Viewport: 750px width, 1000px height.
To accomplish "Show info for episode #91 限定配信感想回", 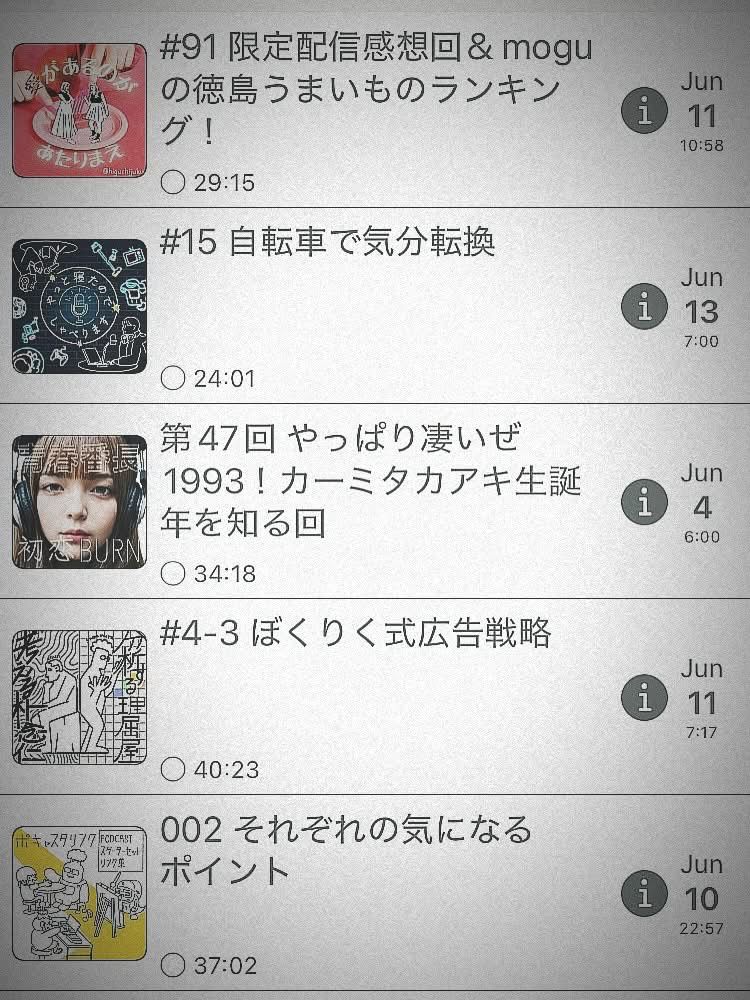I will (644, 111).
